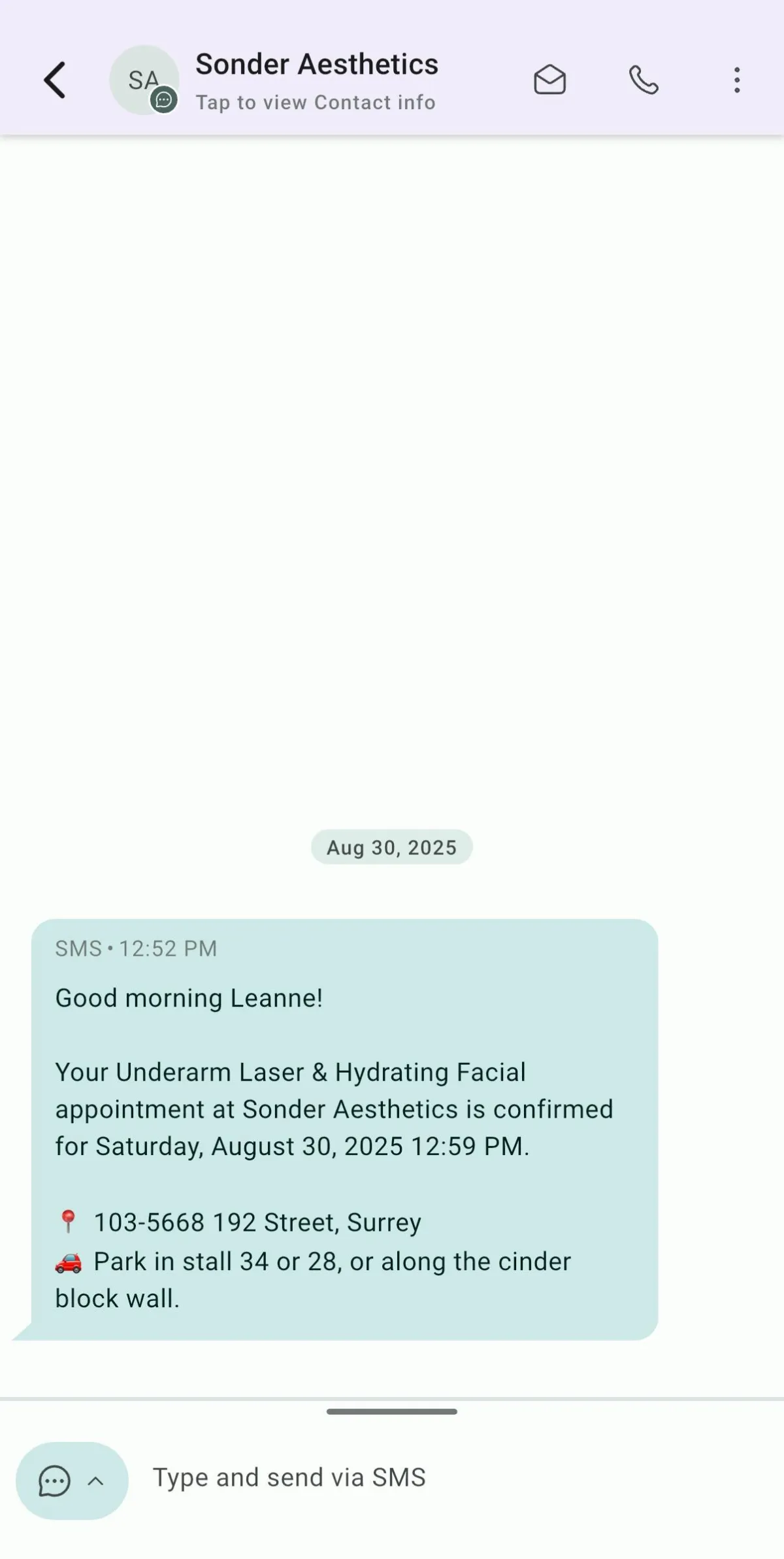Open Sonder Aesthetics contact info
Screen dimensions: 784x1559
coord(316,82)
